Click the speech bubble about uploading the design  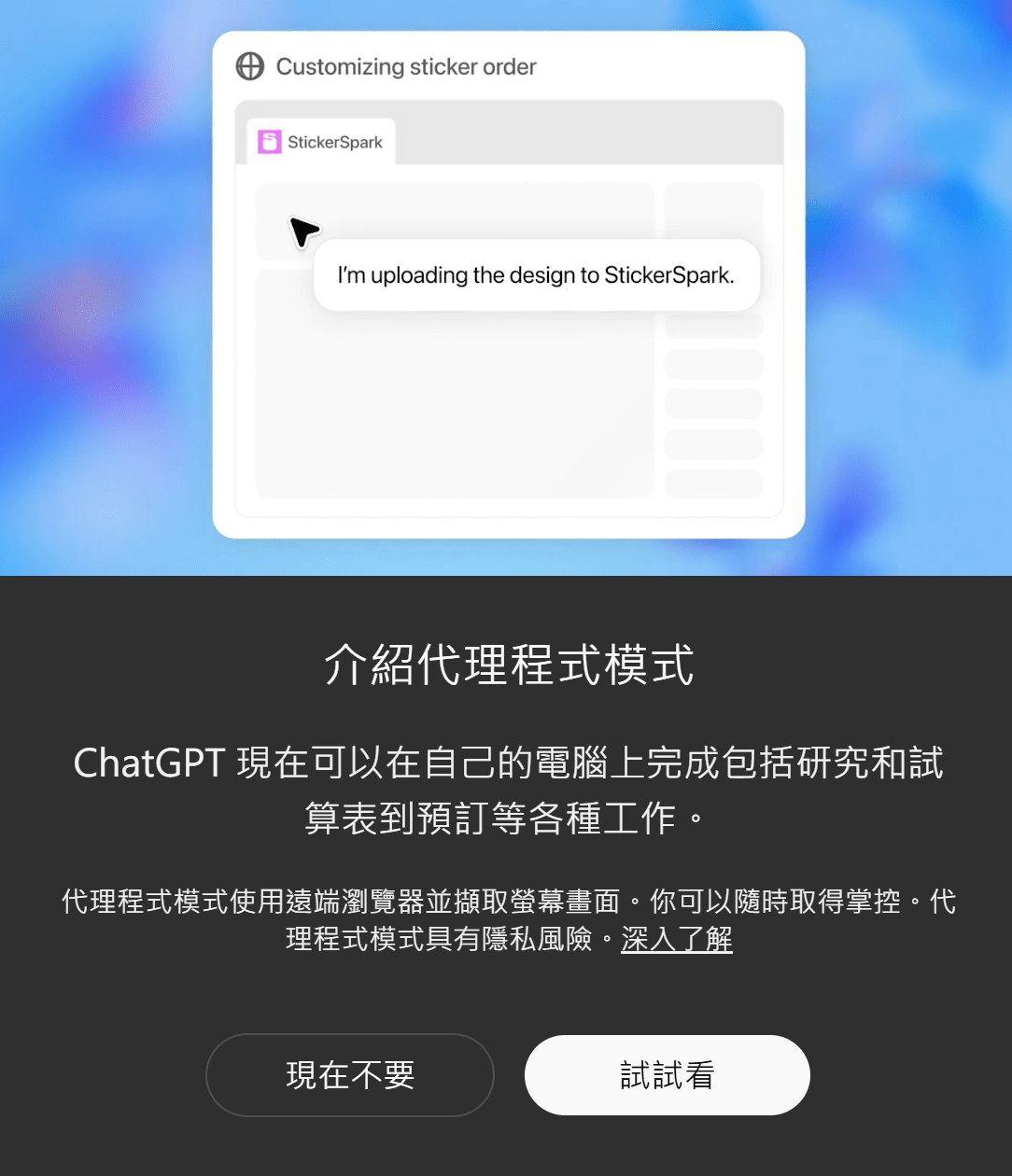point(535,274)
